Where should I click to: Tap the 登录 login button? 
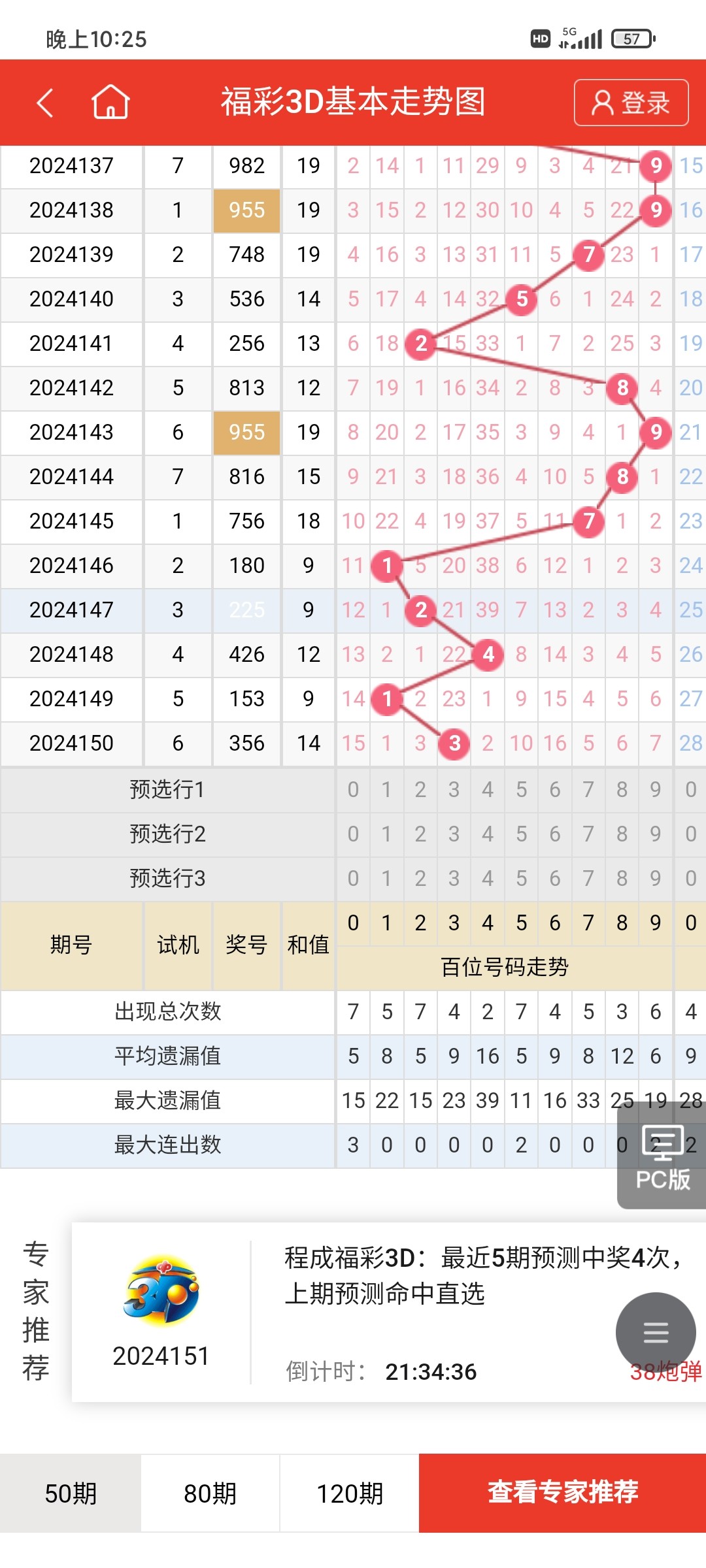[x=630, y=102]
